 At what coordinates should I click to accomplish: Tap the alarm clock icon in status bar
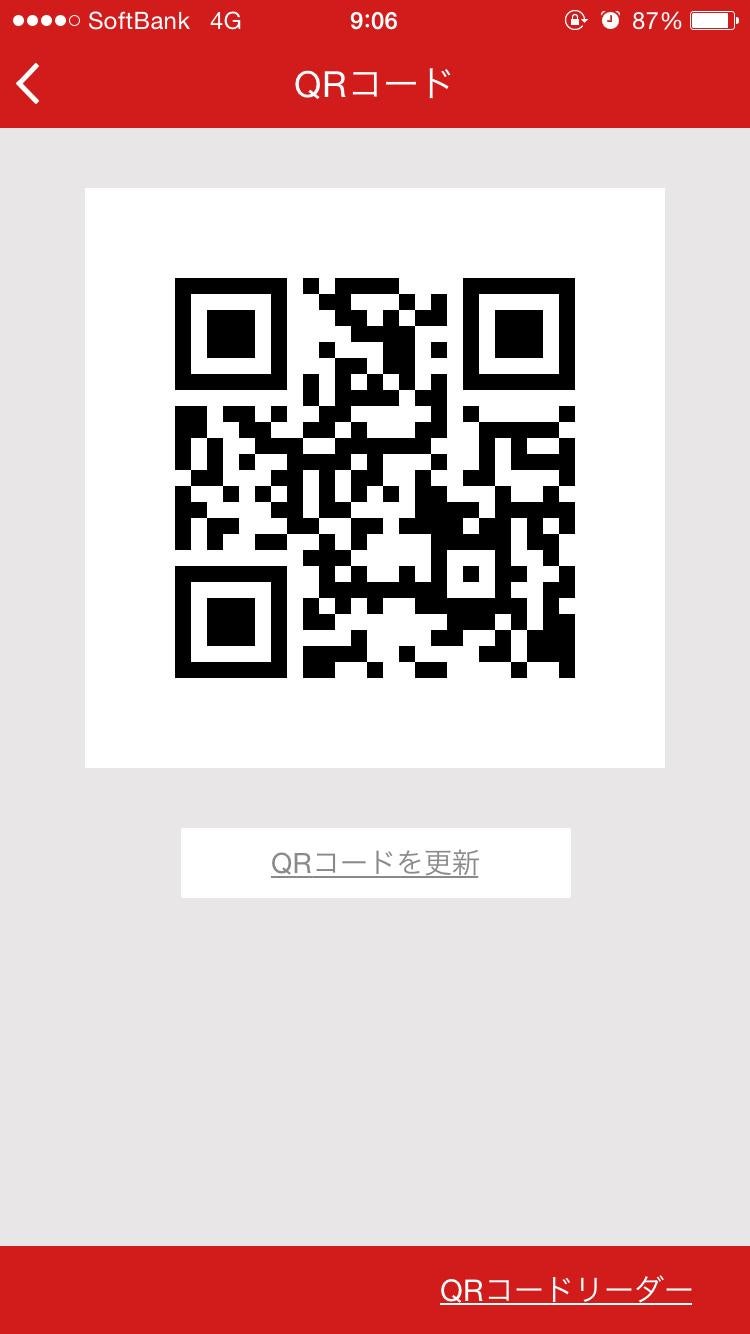pyautogui.click(x=613, y=20)
